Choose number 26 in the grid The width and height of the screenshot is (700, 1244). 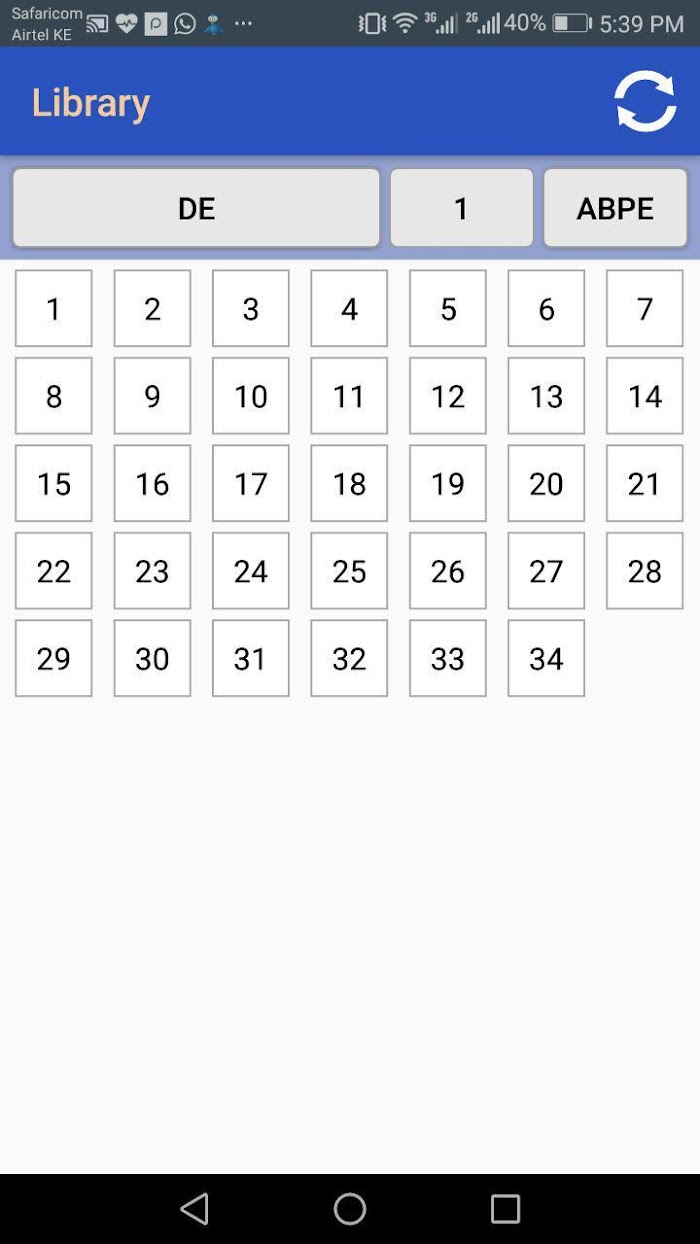[448, 571]
